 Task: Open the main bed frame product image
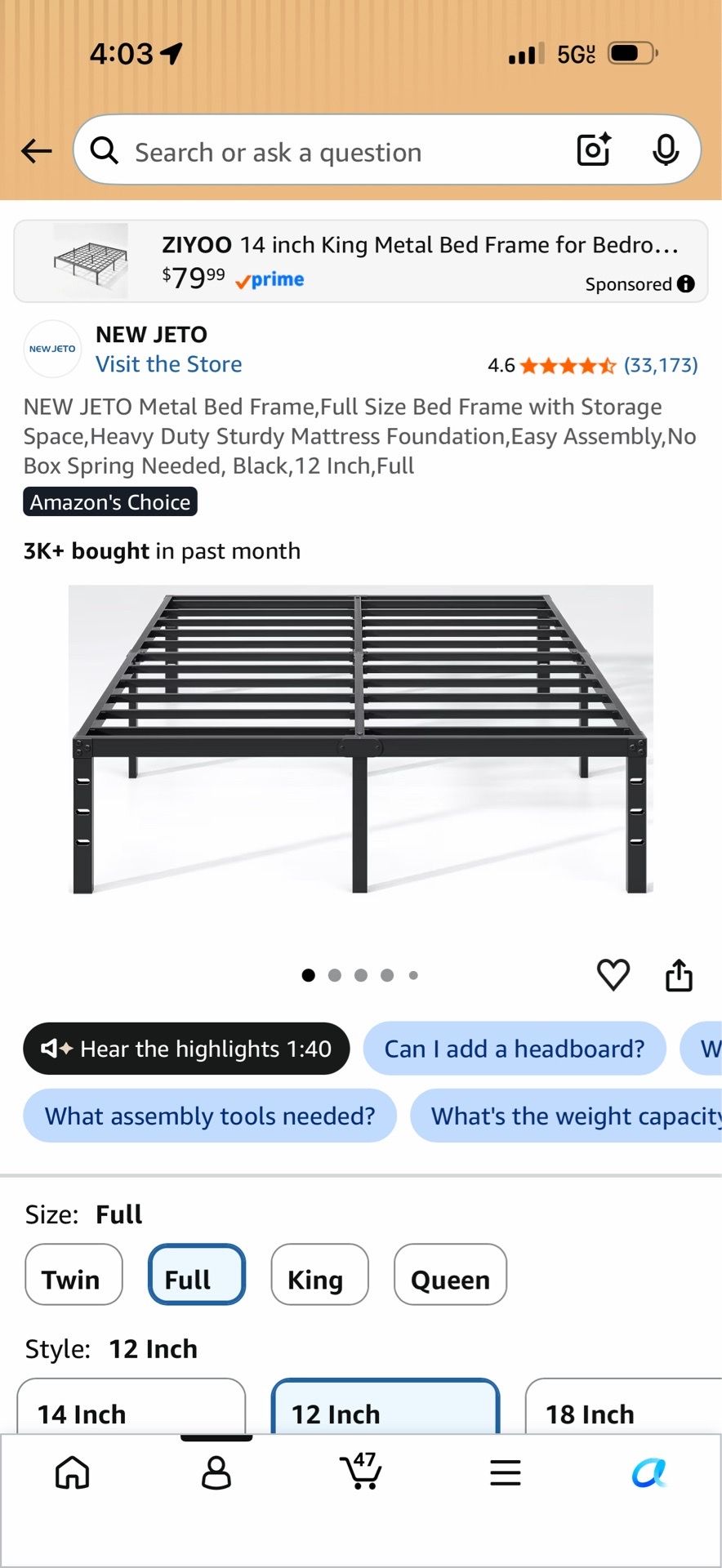[361, 740]
